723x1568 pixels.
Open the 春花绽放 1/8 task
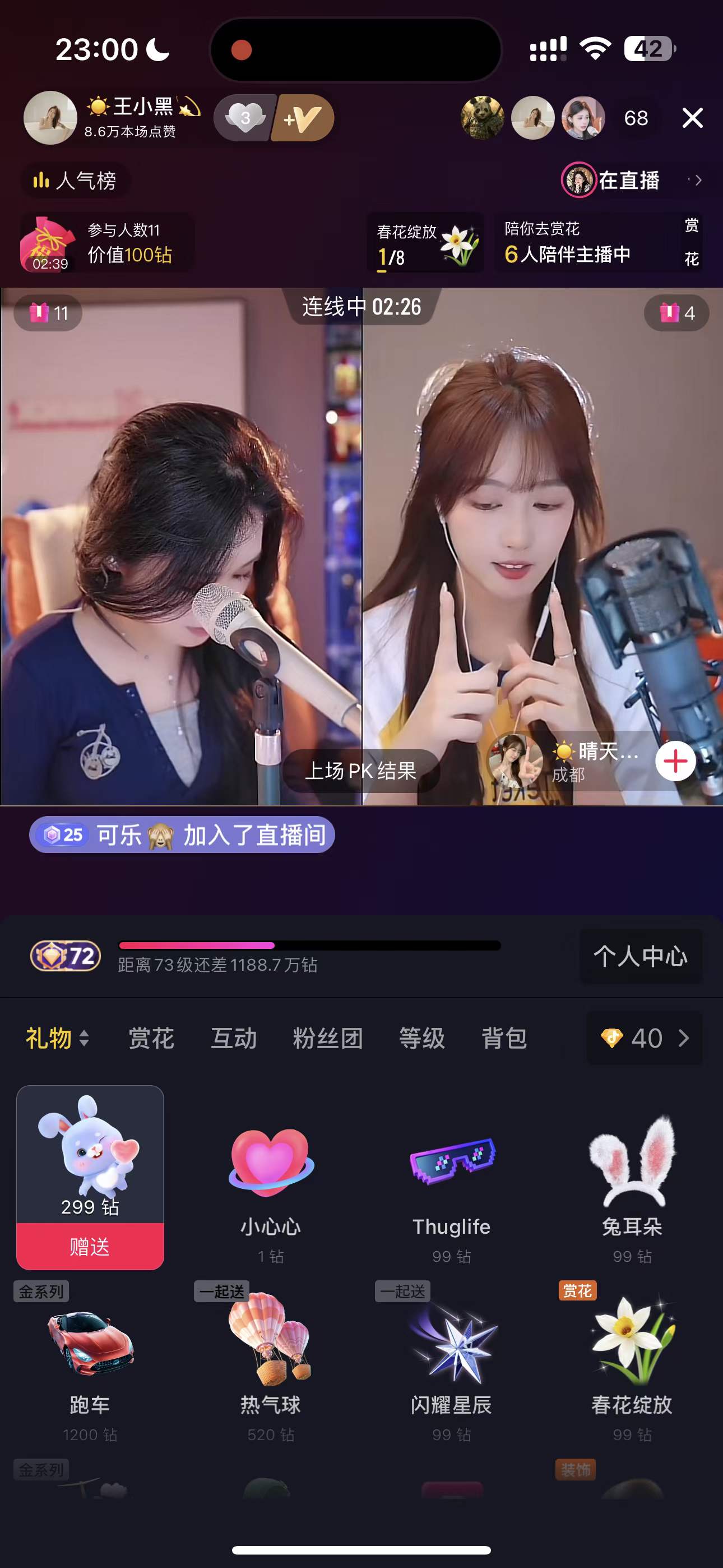(424, 243)
